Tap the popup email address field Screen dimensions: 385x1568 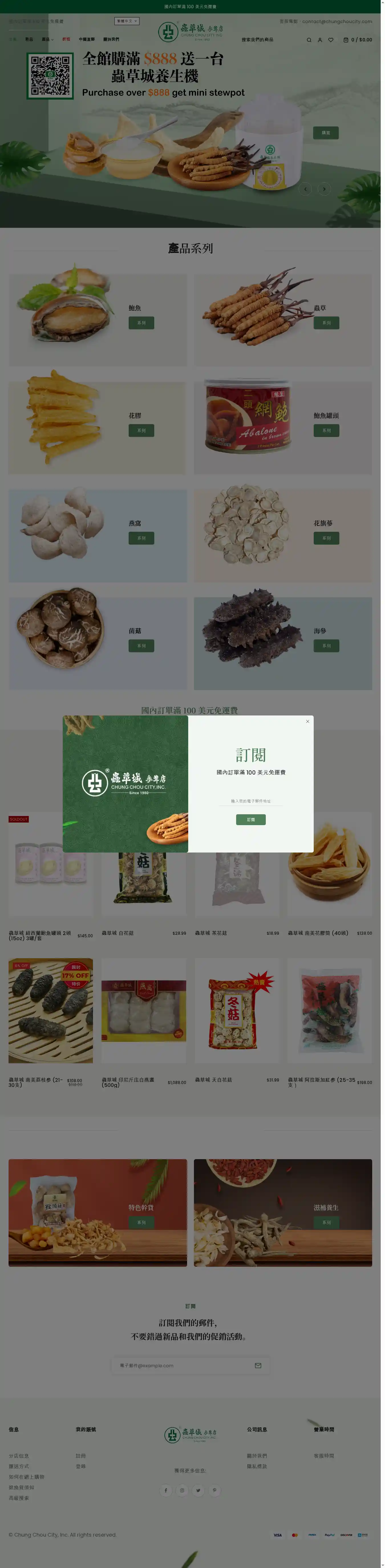tap(251, 801)
